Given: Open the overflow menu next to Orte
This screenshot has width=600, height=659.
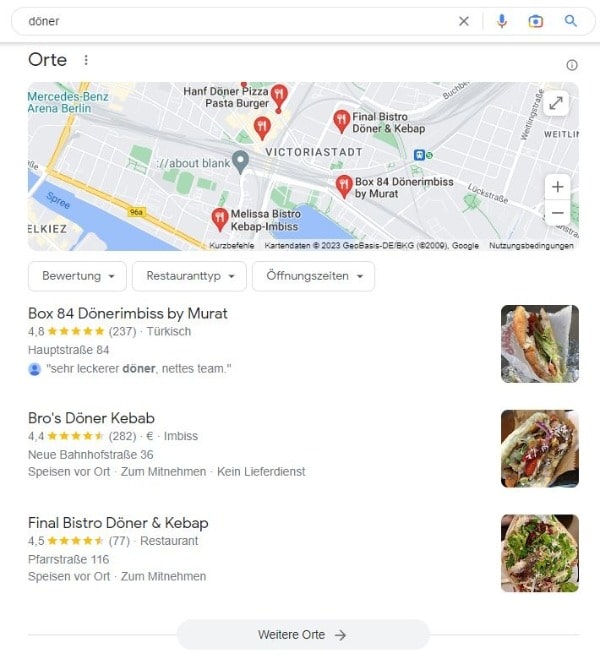Looking at the screenshot, I should point(86,60).
